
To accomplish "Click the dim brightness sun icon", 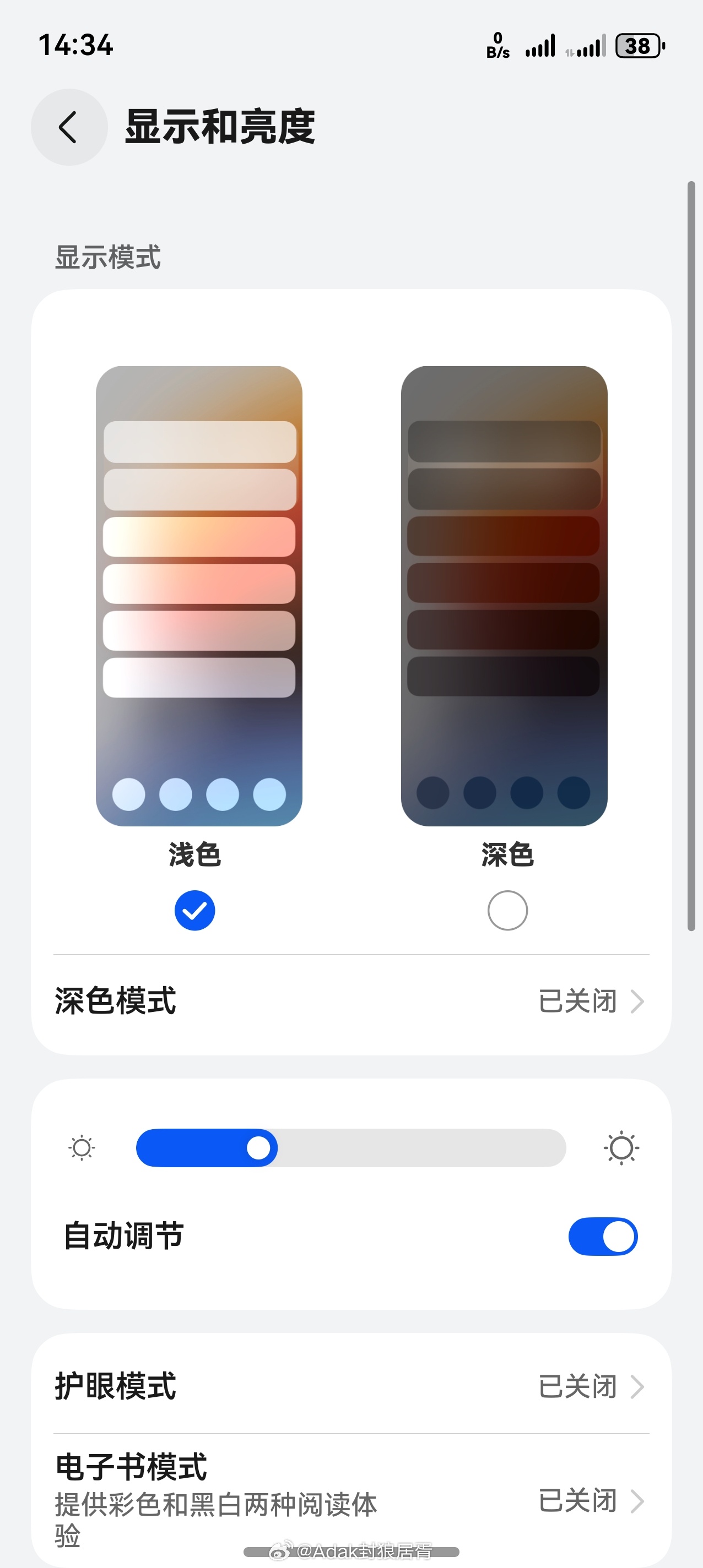I will [x=82, y=1147].
